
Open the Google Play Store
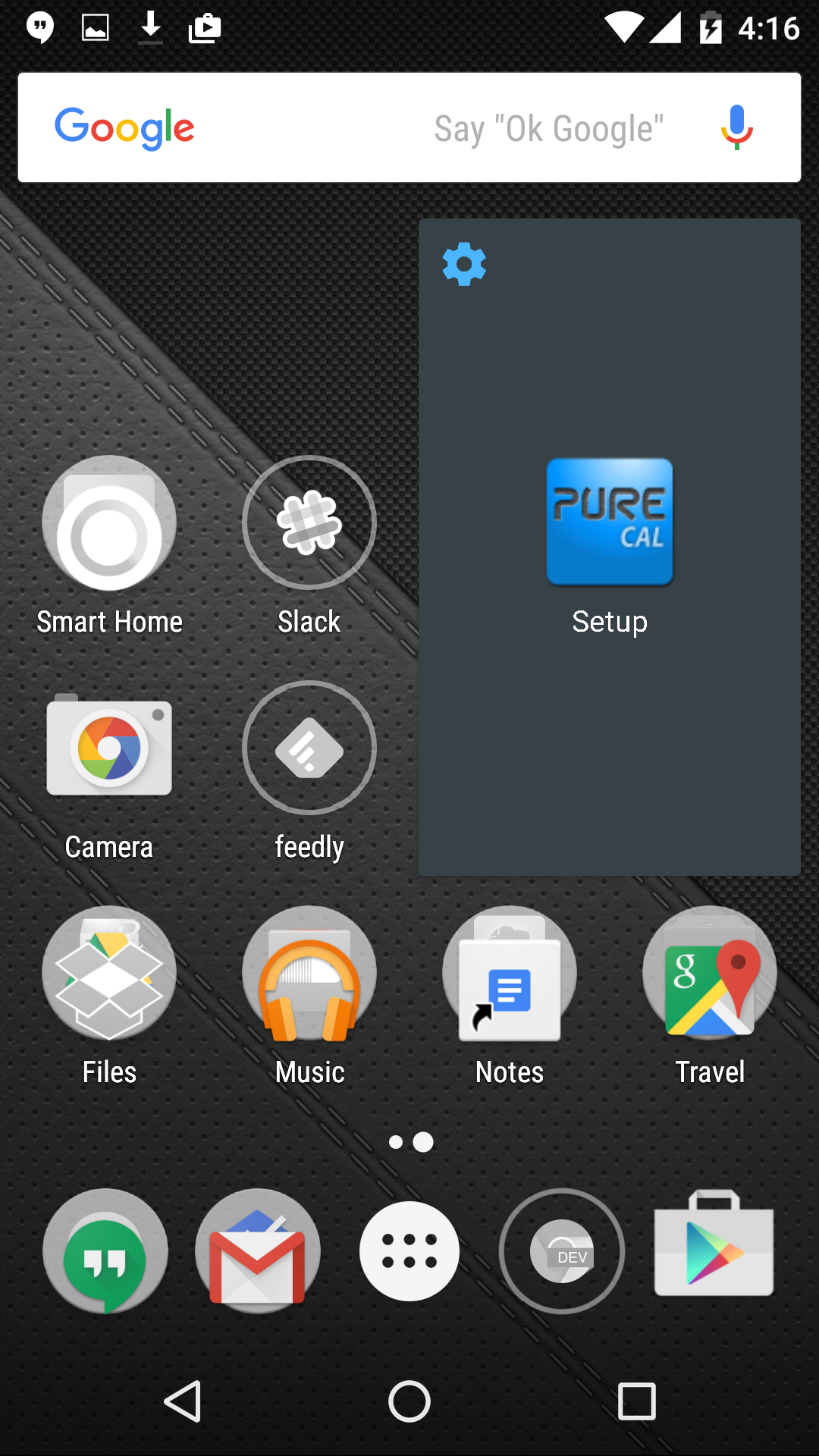(x=713, y=1251)
